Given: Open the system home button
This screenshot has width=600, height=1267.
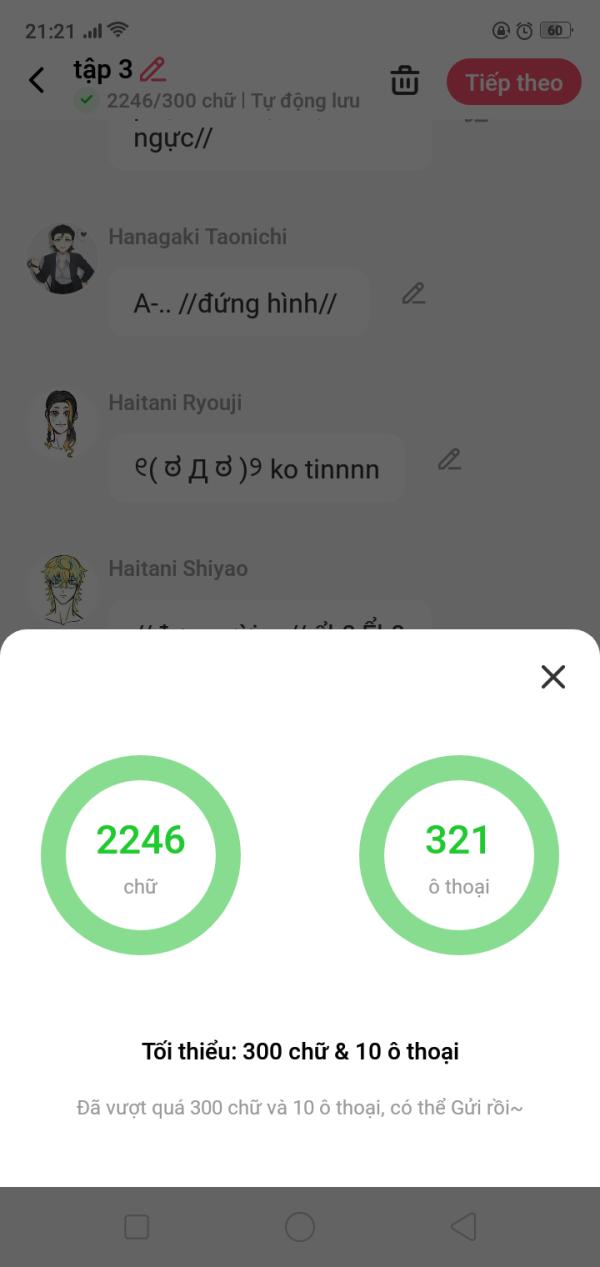Looking at the screenshot, I should 300,1227.
